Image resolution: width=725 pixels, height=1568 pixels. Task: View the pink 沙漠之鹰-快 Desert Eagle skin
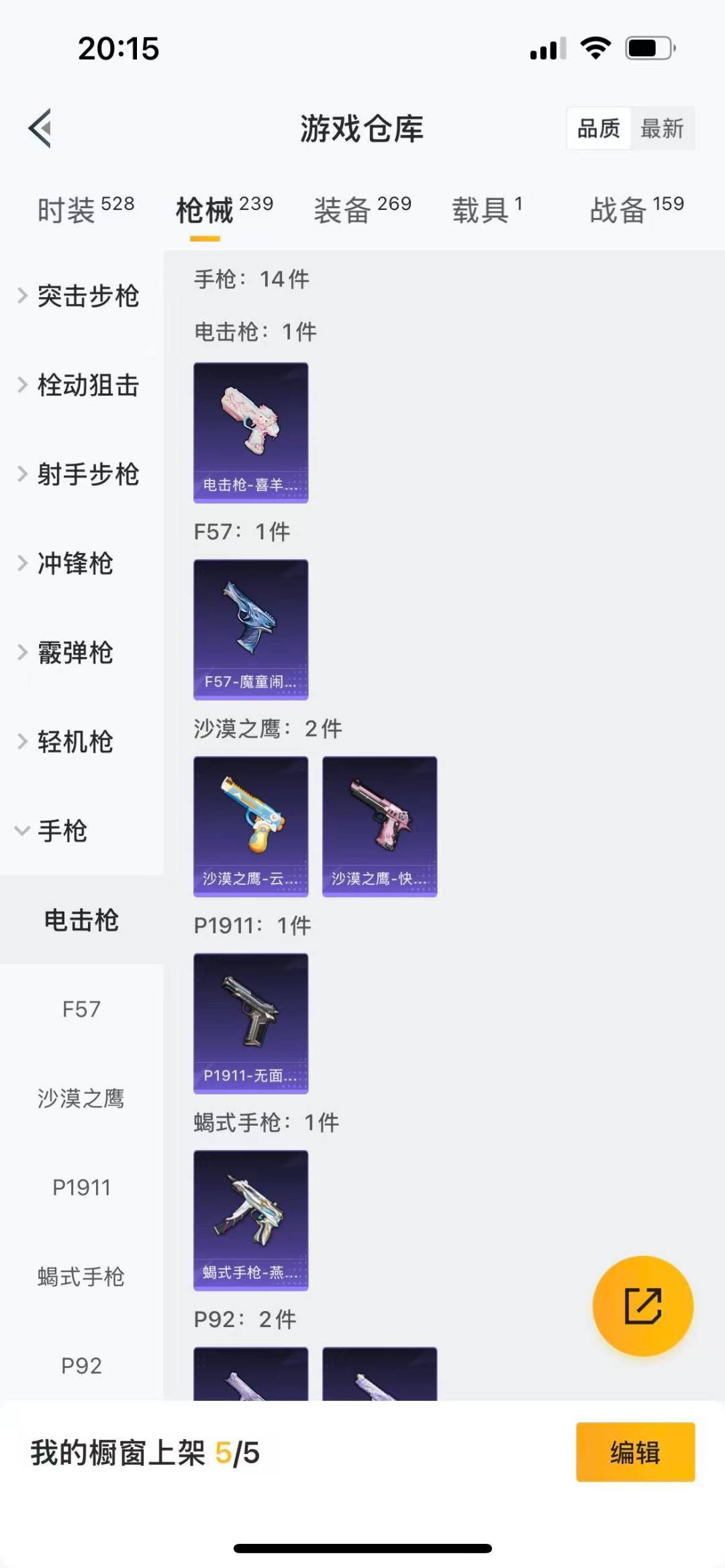379,827
